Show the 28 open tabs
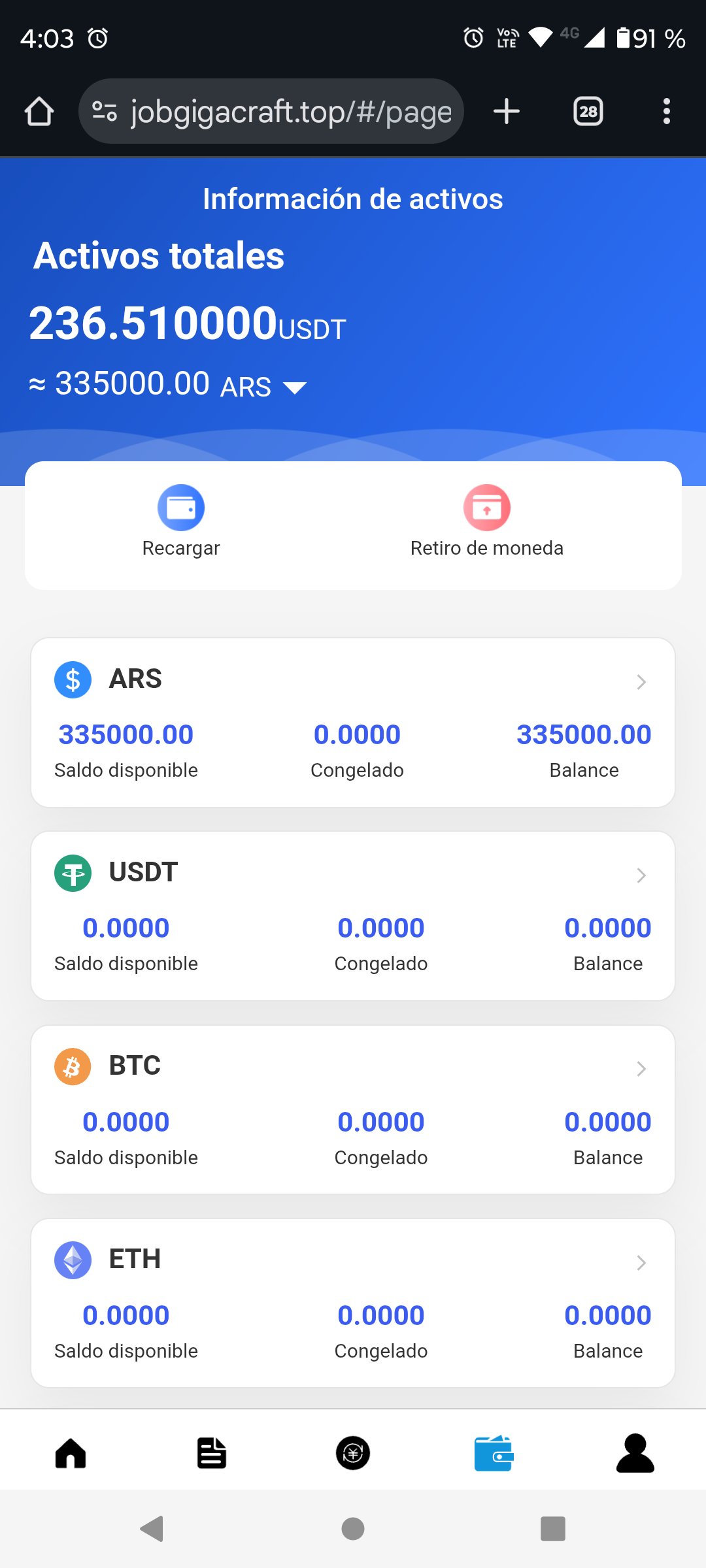 point(588,112)
